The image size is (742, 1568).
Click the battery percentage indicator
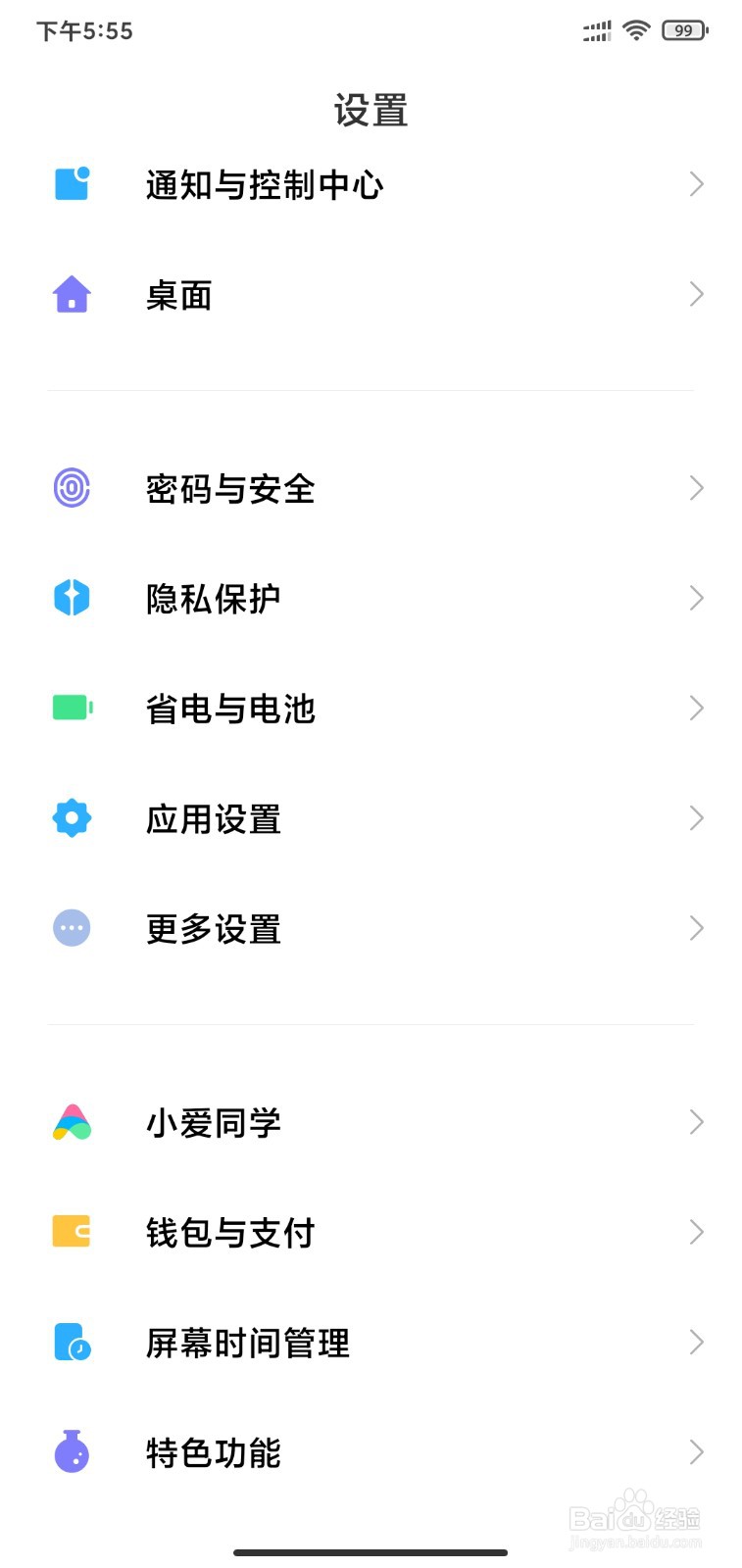[684, 29]
